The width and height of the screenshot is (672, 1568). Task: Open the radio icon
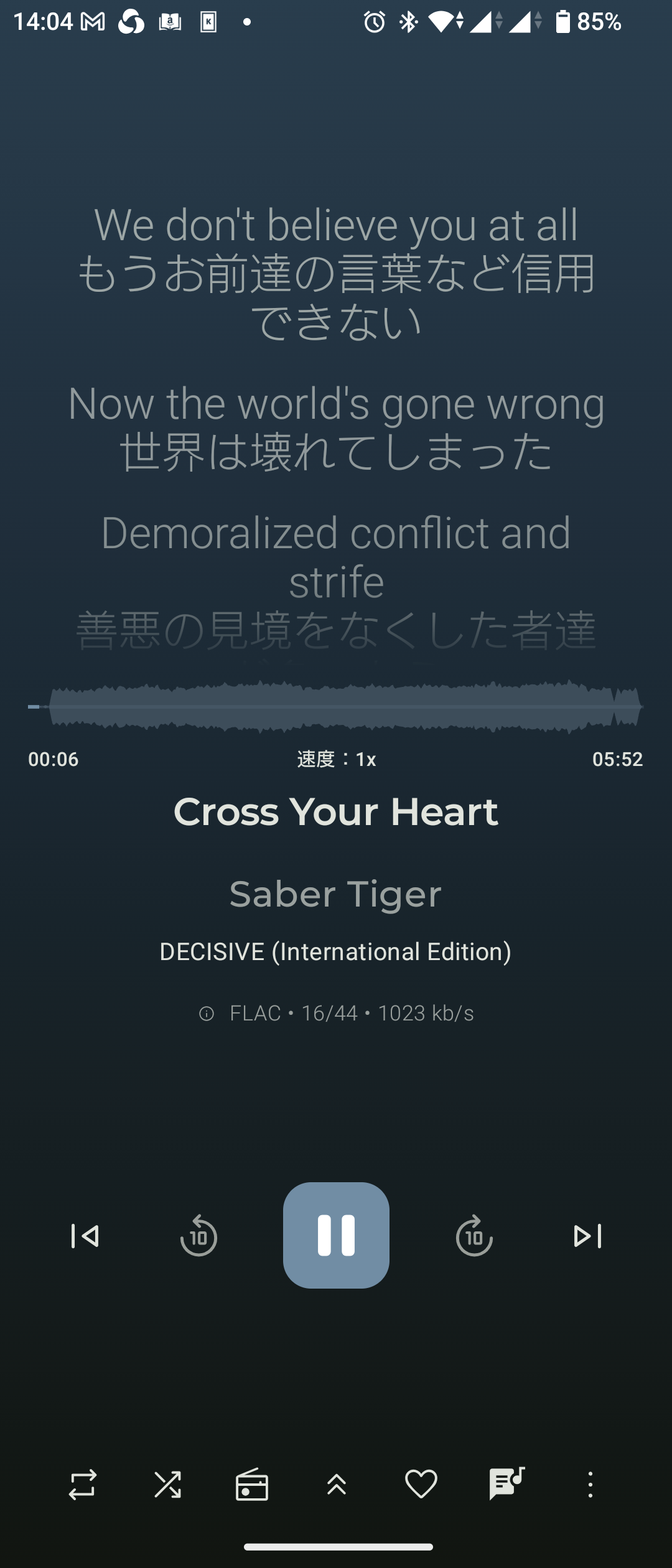tap(252, 1485)
